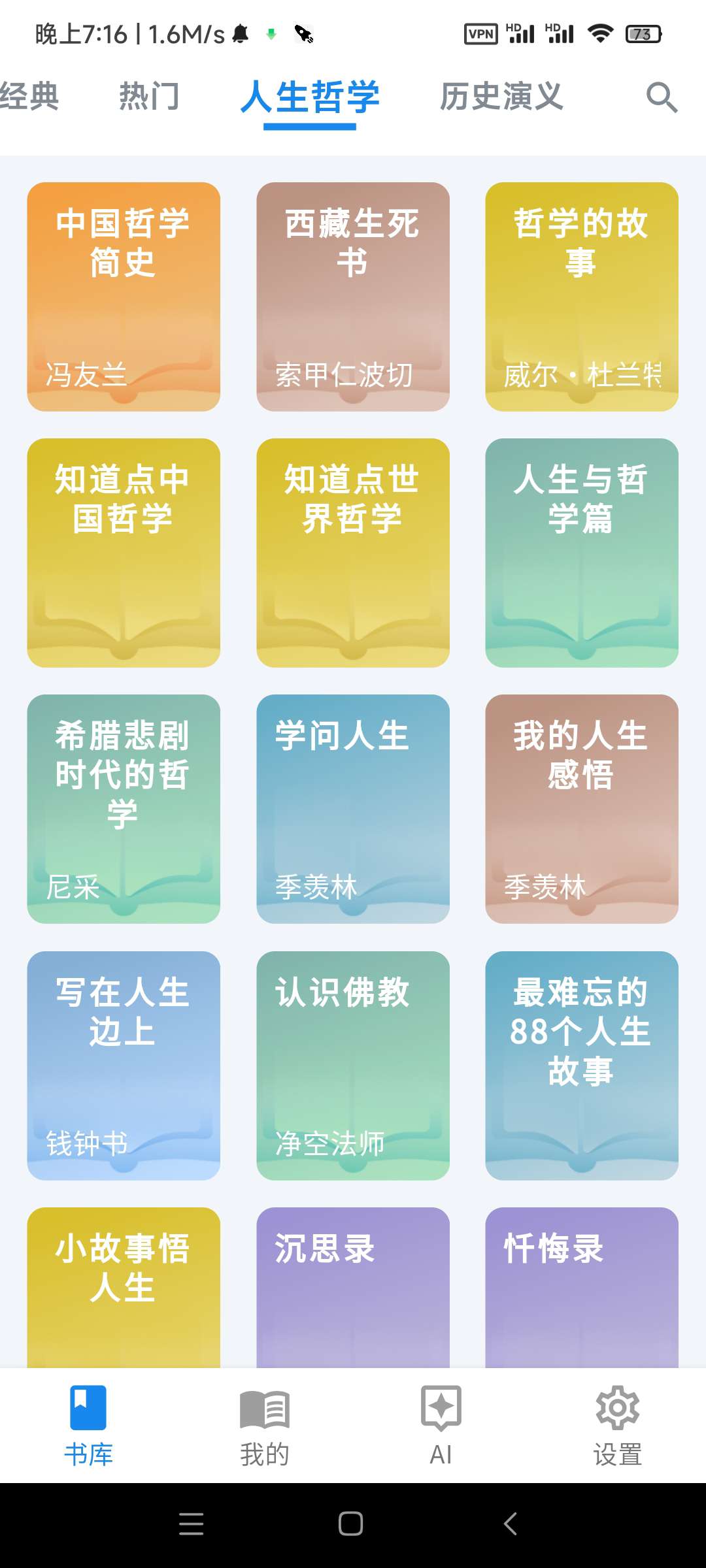Go to the 我的 tab
The image size is (706, 1568).
pyautogui.click(x=265, y=1426)
